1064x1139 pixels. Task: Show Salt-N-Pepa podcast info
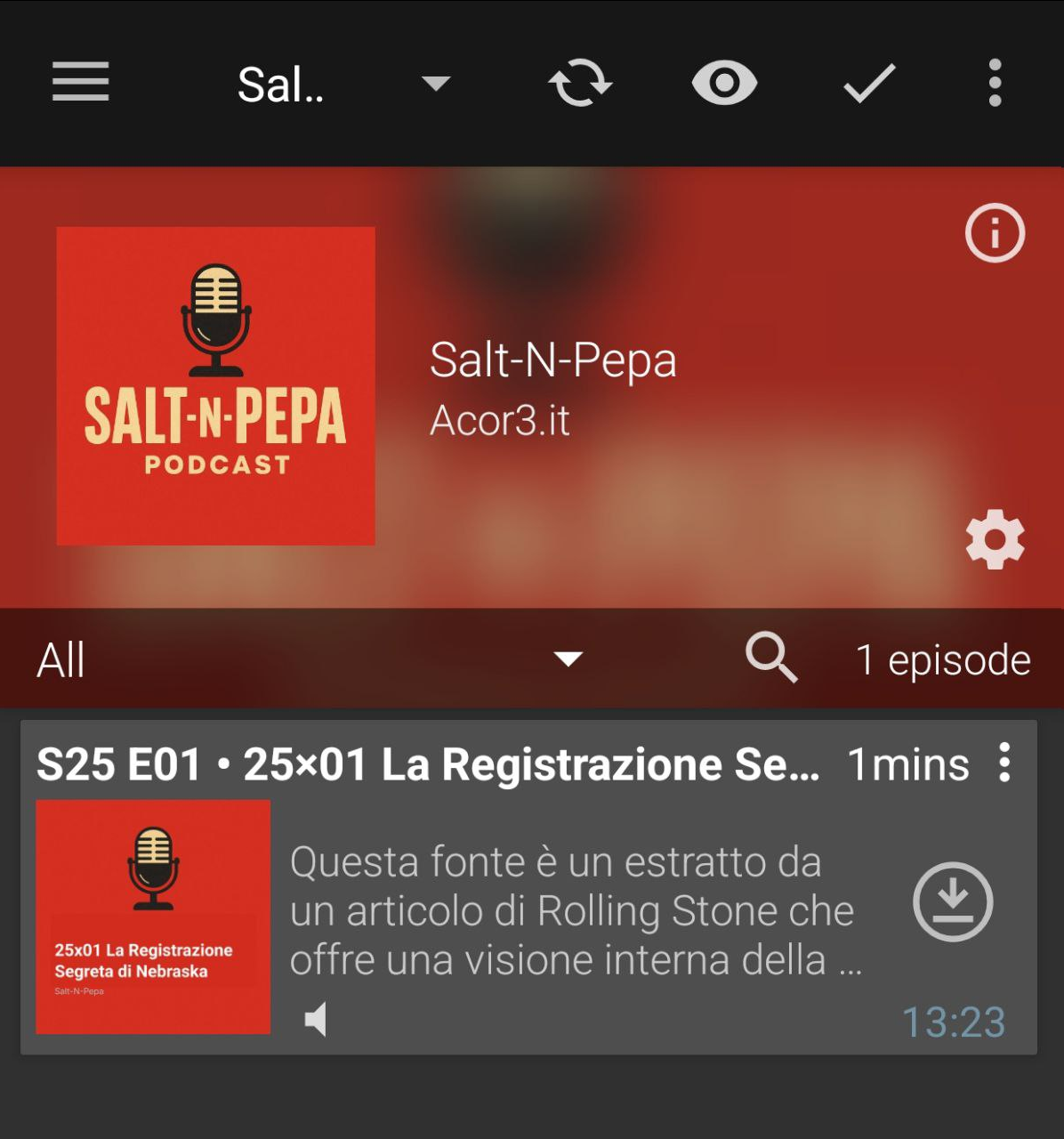995,233
